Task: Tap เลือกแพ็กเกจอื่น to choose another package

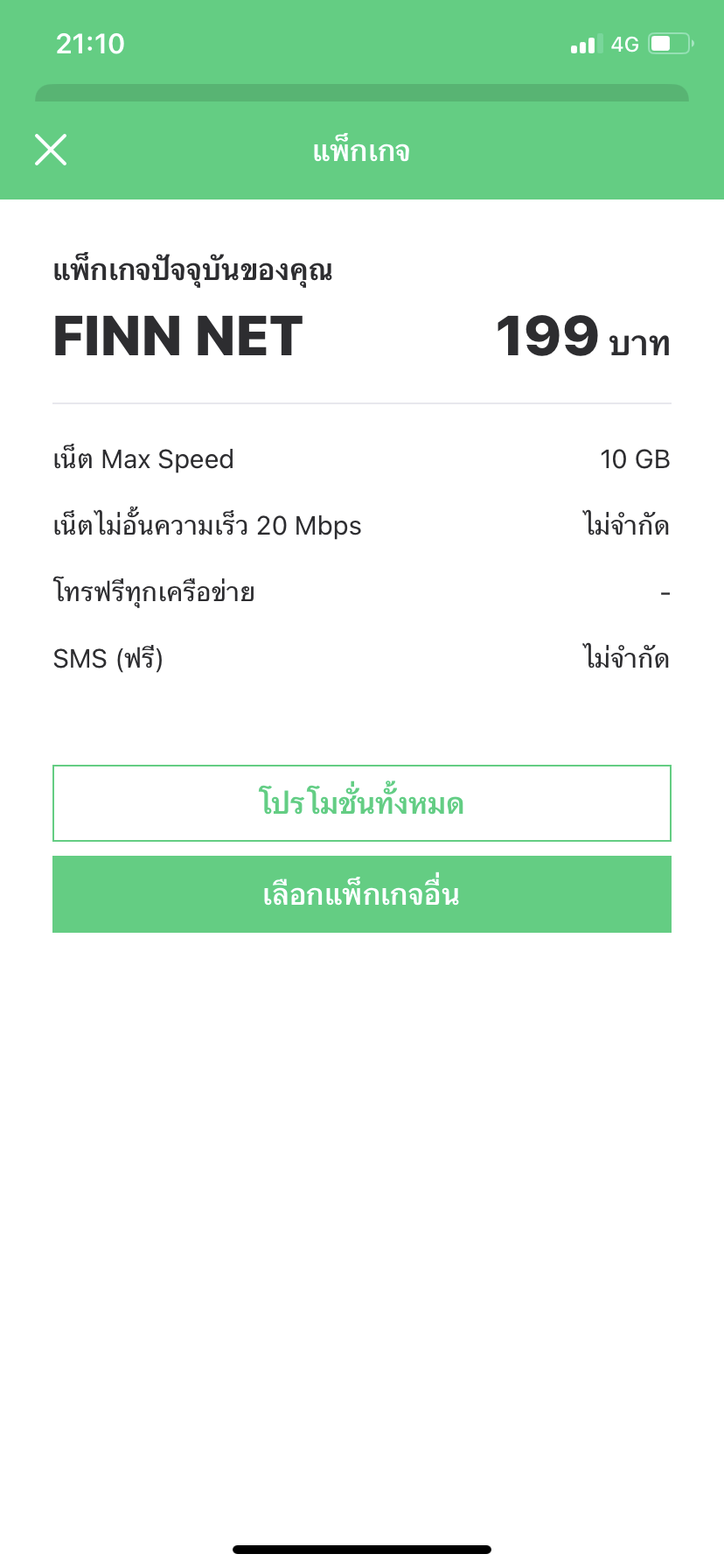Action: (x=362, y=894)
